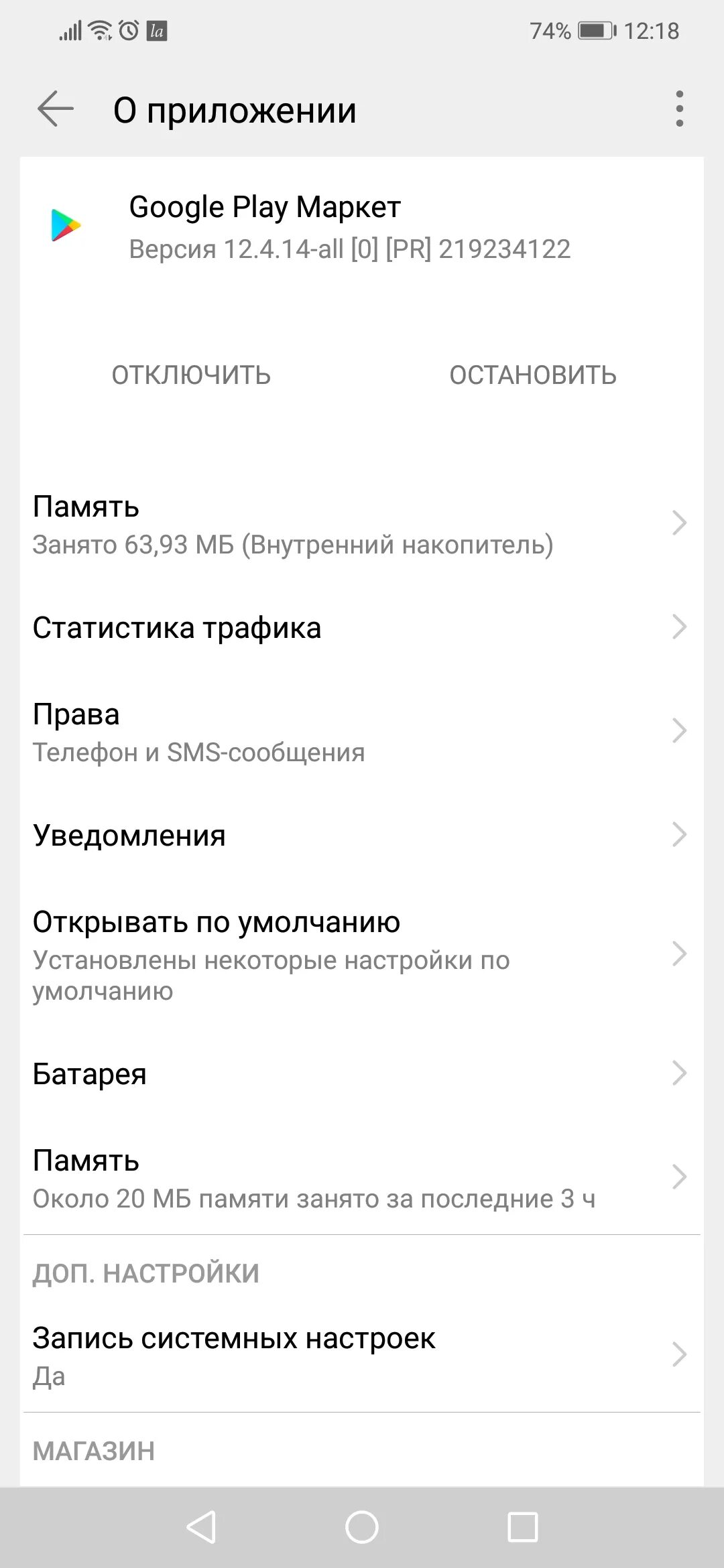Open Открывать по умолчанию

pyautogui.click(x=362, y=954)
